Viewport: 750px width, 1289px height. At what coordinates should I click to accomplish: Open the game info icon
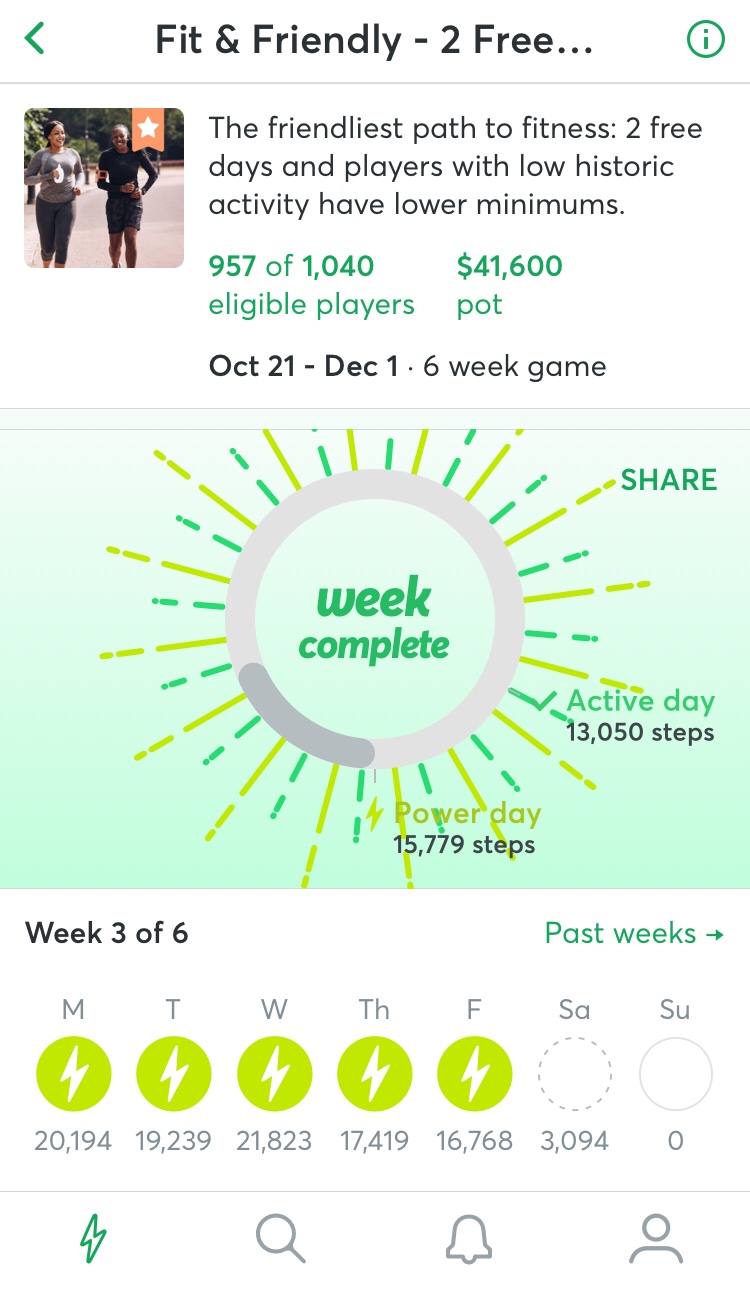(705, 40)
